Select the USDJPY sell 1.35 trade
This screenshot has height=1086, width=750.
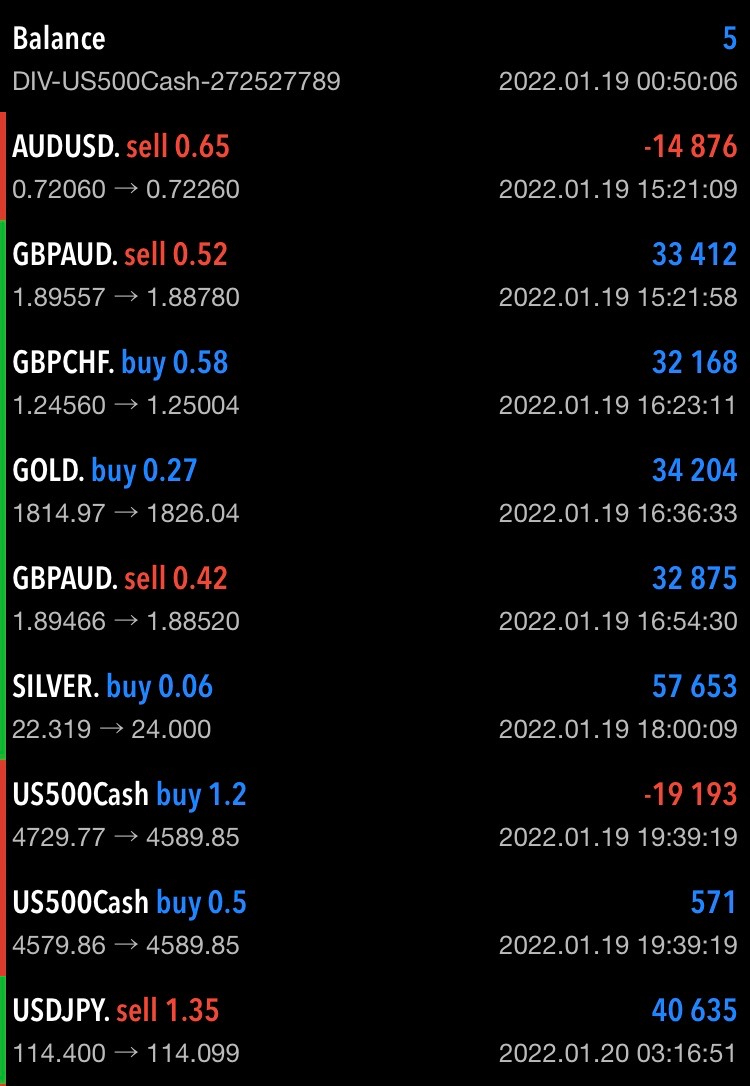pos(375,1030)
